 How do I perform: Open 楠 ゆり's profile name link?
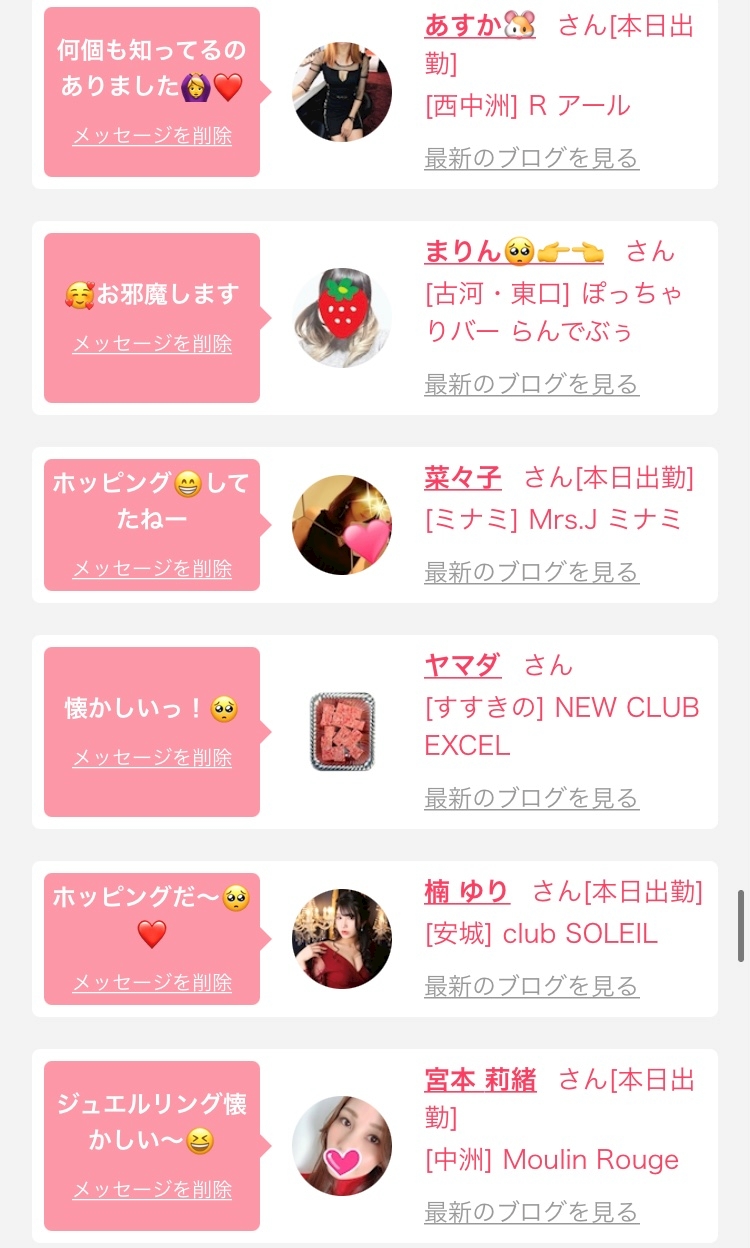click(x=467, y=891)
